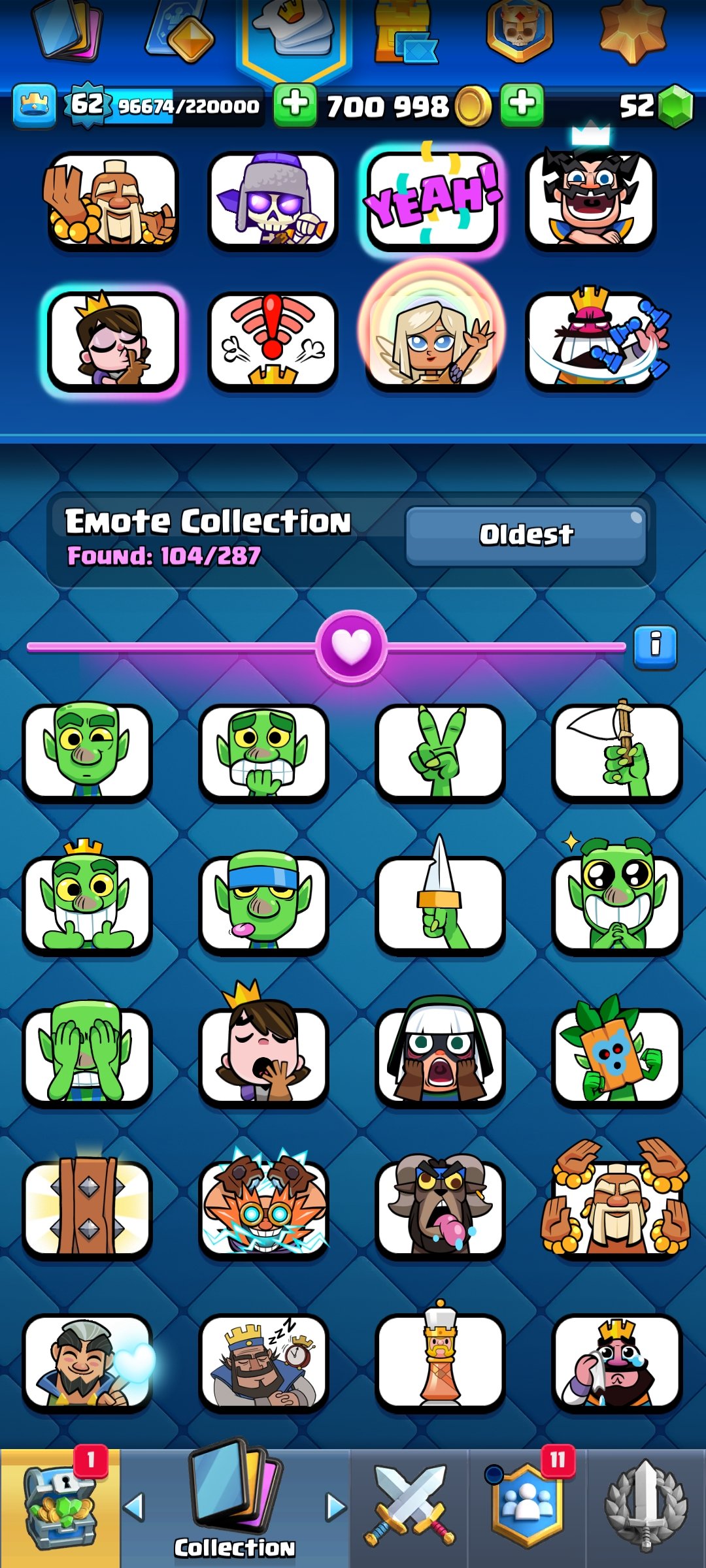Open the player profile crown icon
This screenshot has height=1568, width=706.
coord(34,105)
